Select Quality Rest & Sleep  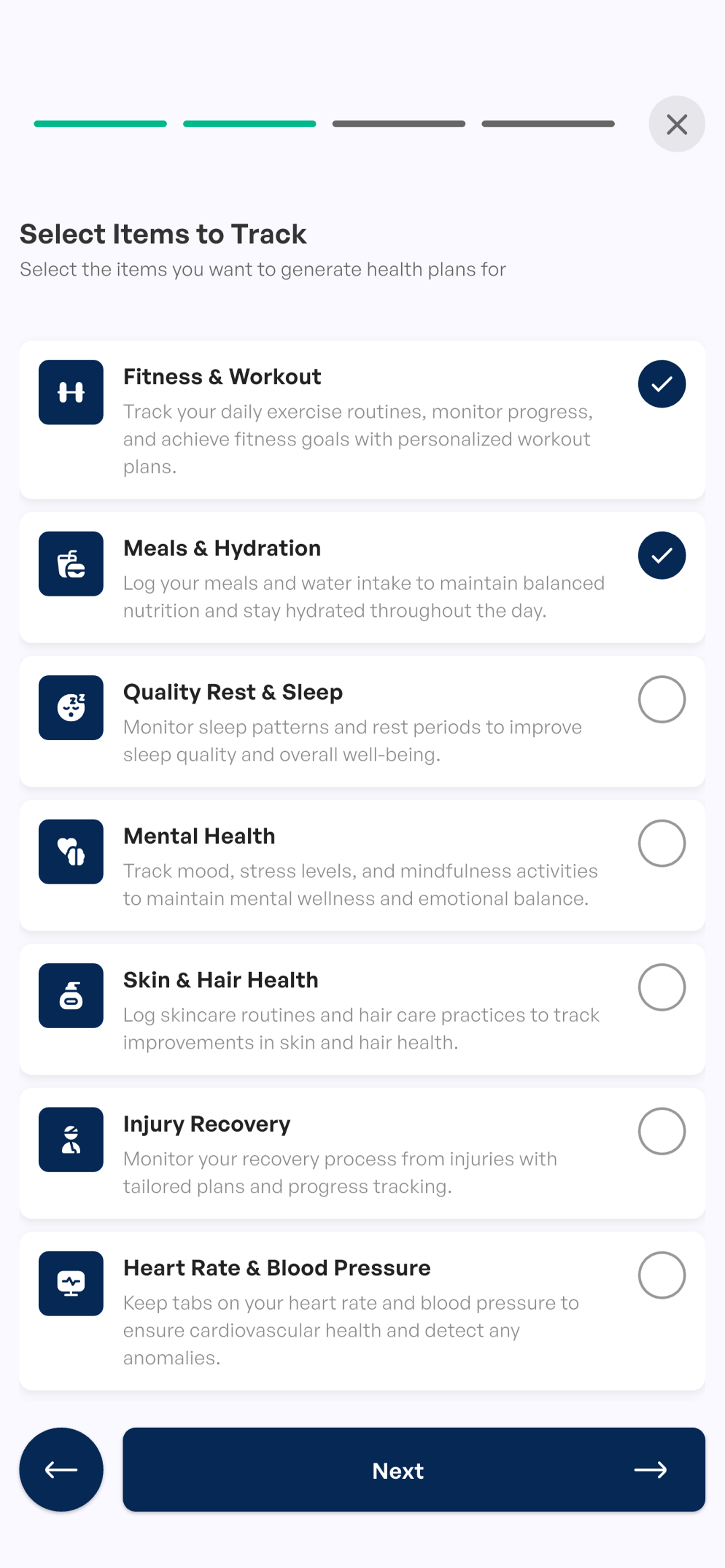click(x=662, y=699)
